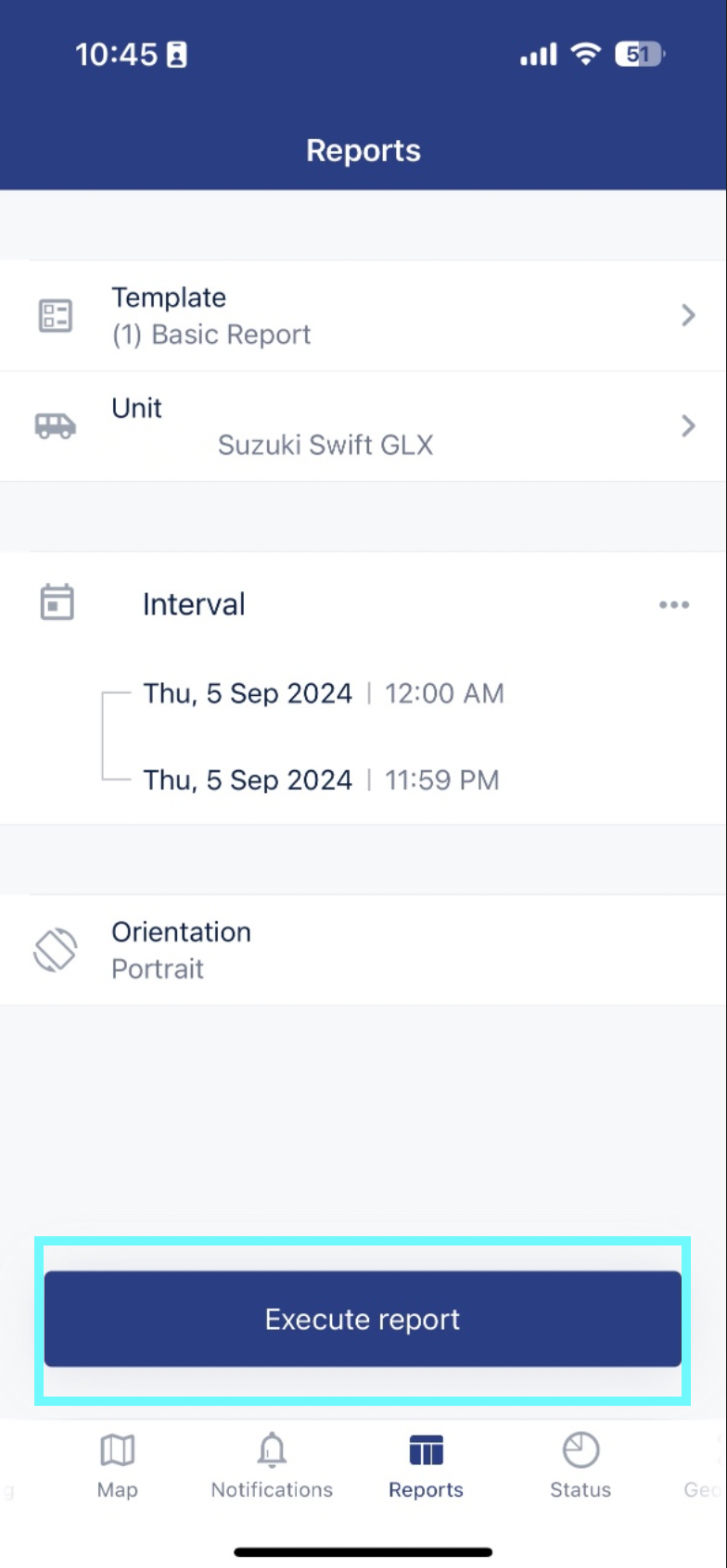This screenshot has width=727, height=1568.
Task: Run the Execute report button
Action: point(363,1319)
